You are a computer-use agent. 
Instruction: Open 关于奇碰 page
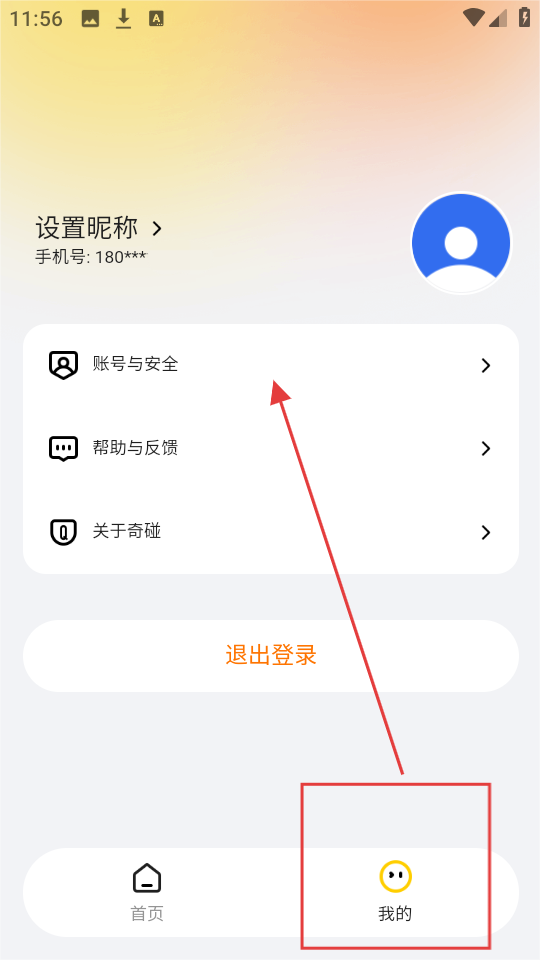[x=271, y=532]
